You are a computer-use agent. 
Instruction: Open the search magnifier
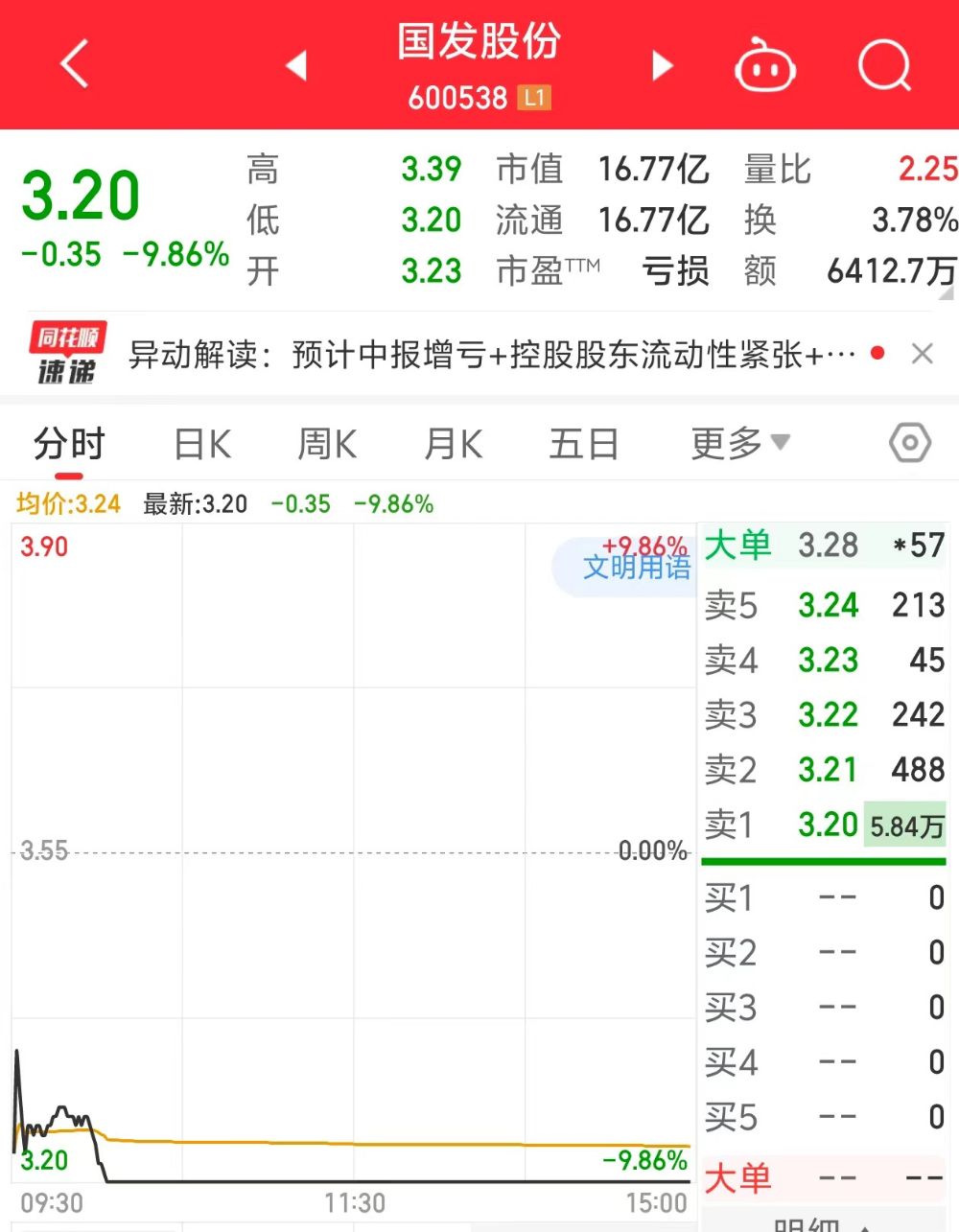[883, 65]
